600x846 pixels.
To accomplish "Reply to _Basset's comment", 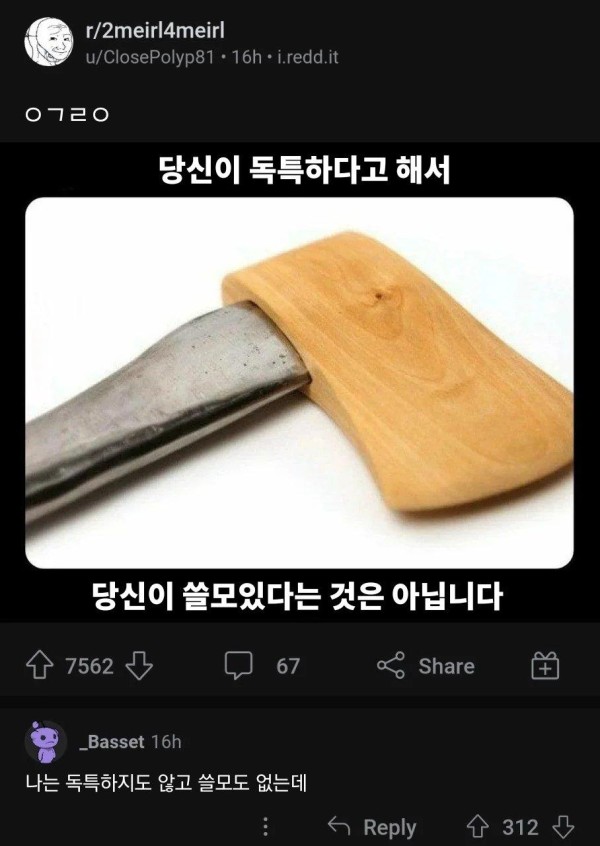I will pyautogui.click(x=372, y=827).
